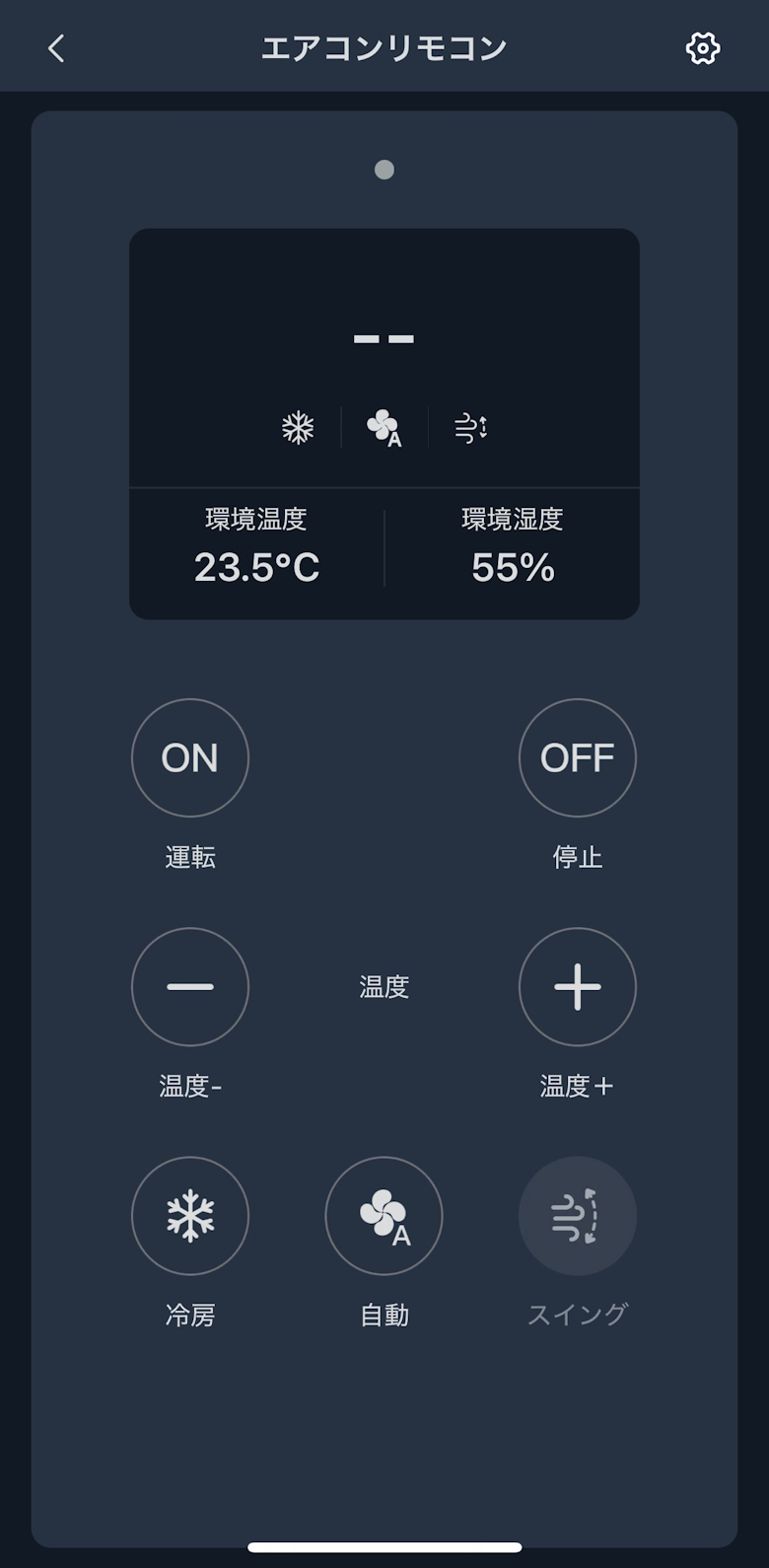Raise the temperature with 温度+
The image size is (769, 1568).
577,986
